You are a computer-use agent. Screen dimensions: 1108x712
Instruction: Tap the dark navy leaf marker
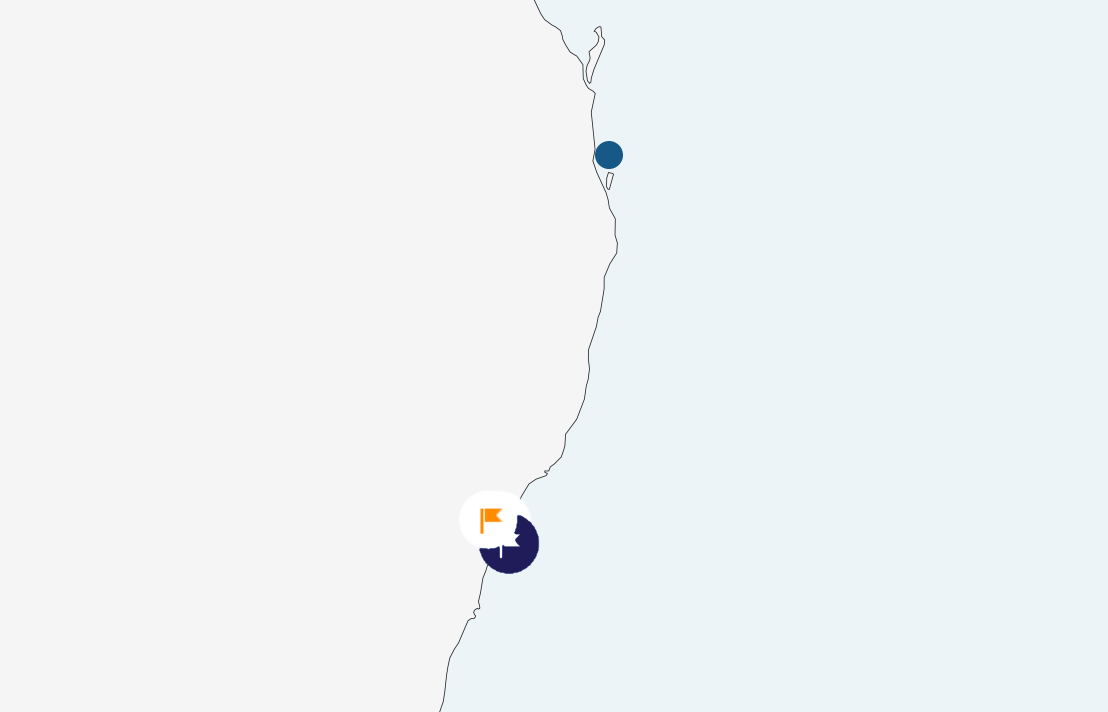(519, 556)
